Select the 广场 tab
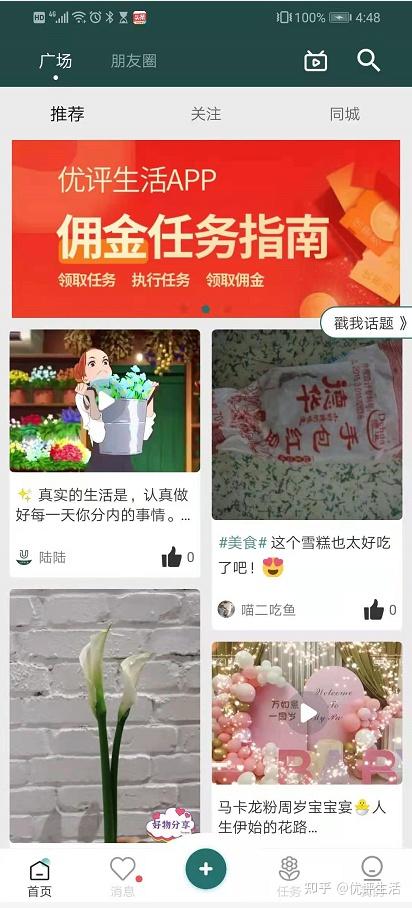Screen dimensions: 412x908 (56, 61)
